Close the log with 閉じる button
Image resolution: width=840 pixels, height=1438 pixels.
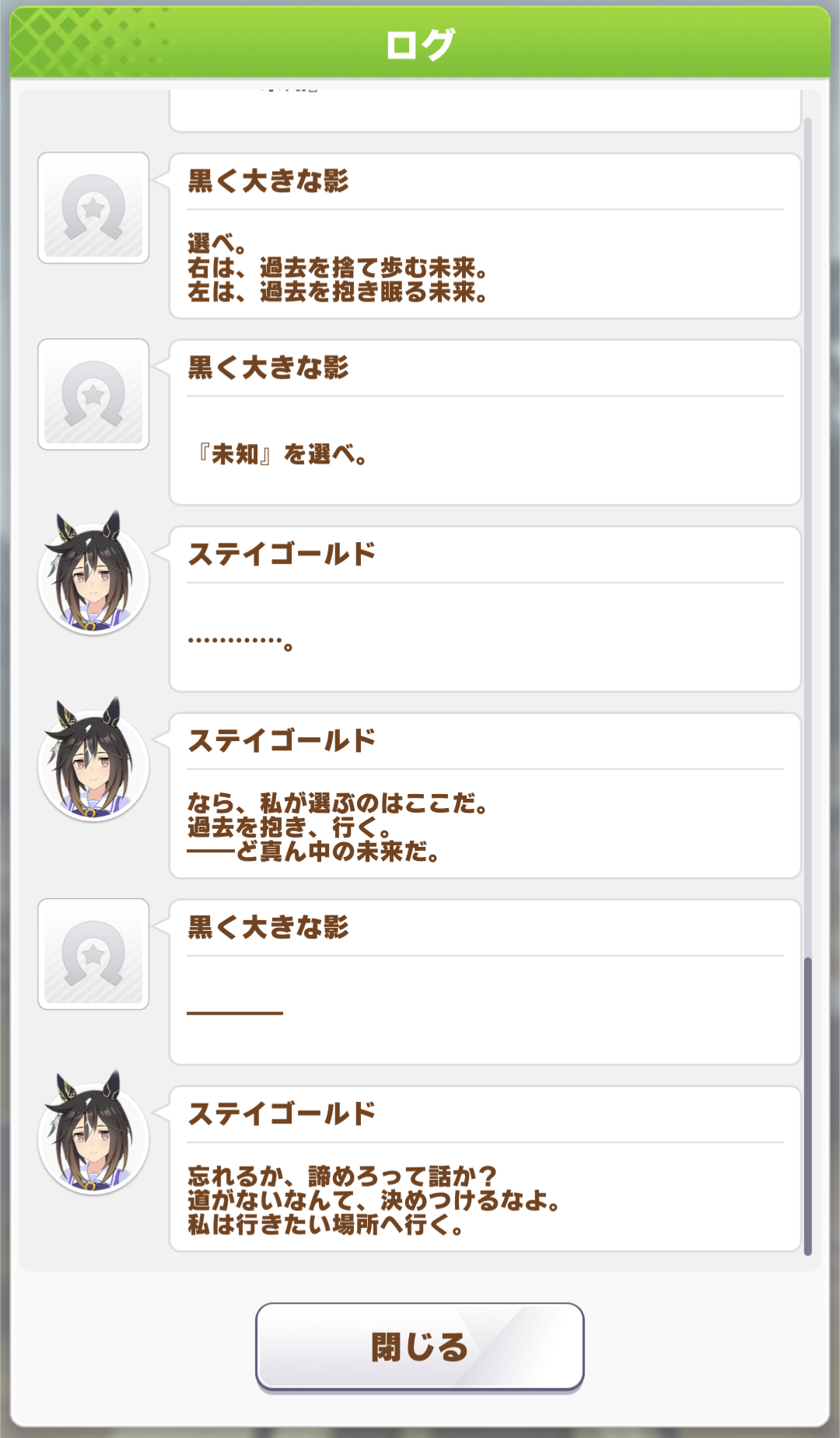click(419, 1347)
